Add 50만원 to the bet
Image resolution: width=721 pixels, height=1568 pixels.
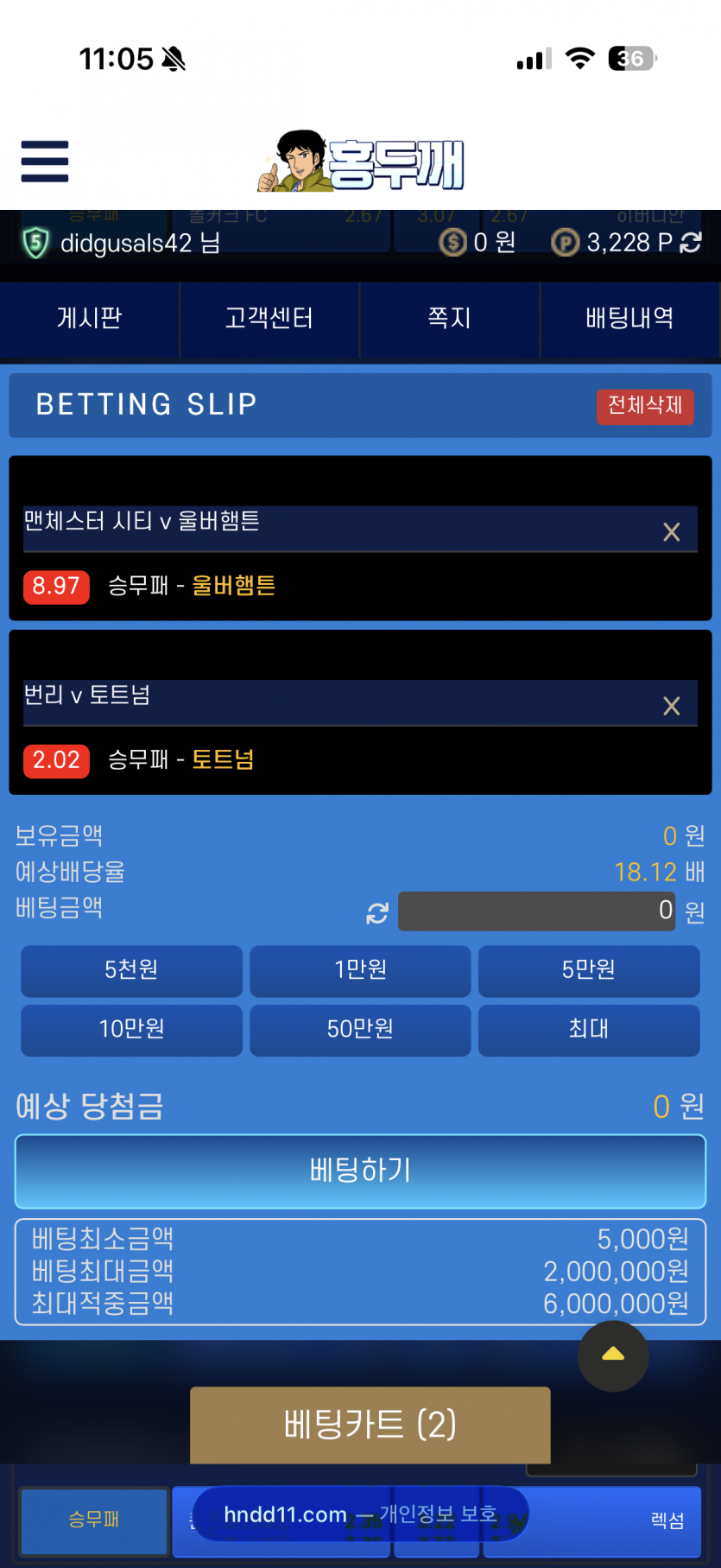360,1029
